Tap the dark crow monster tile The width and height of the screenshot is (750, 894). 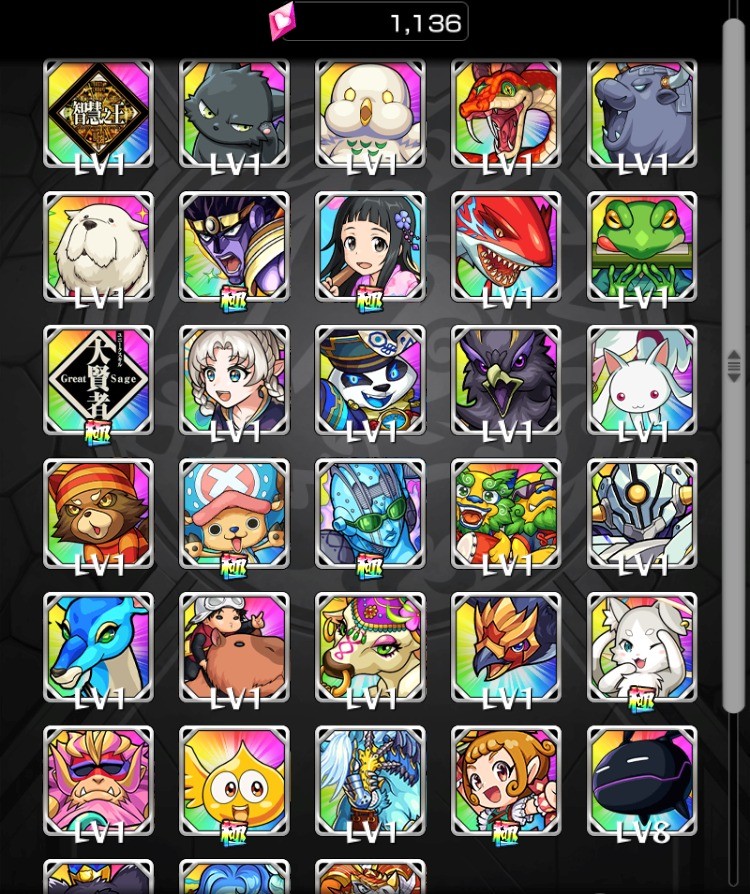[506, 380]
